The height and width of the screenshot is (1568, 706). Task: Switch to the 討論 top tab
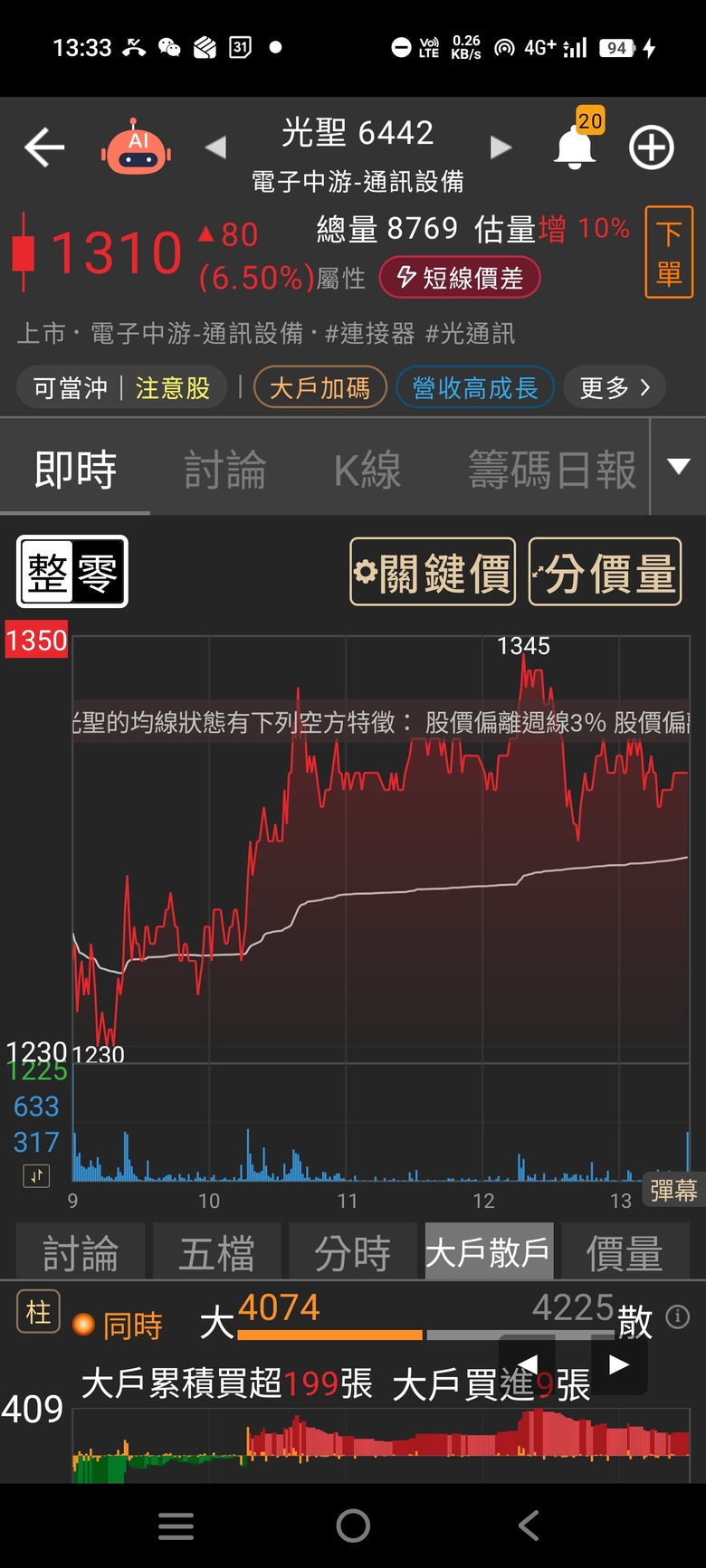coord(225,470)
